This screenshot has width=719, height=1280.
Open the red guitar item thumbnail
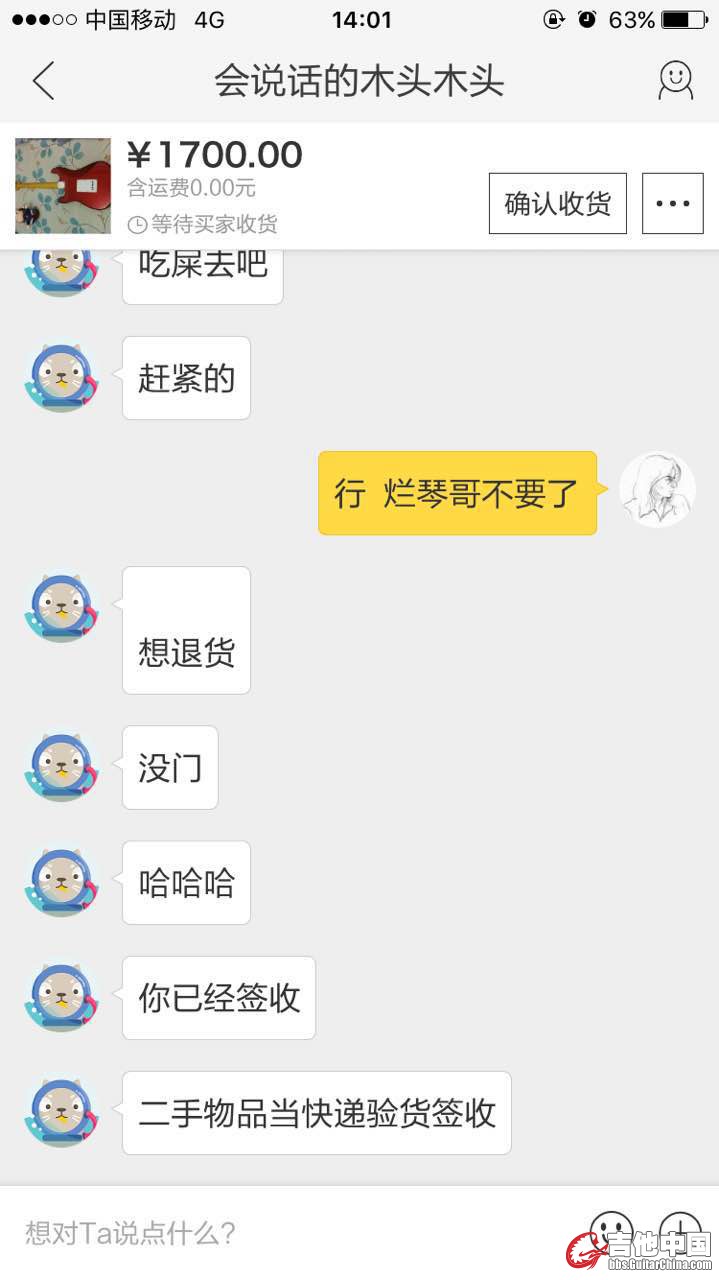(62, 186)
